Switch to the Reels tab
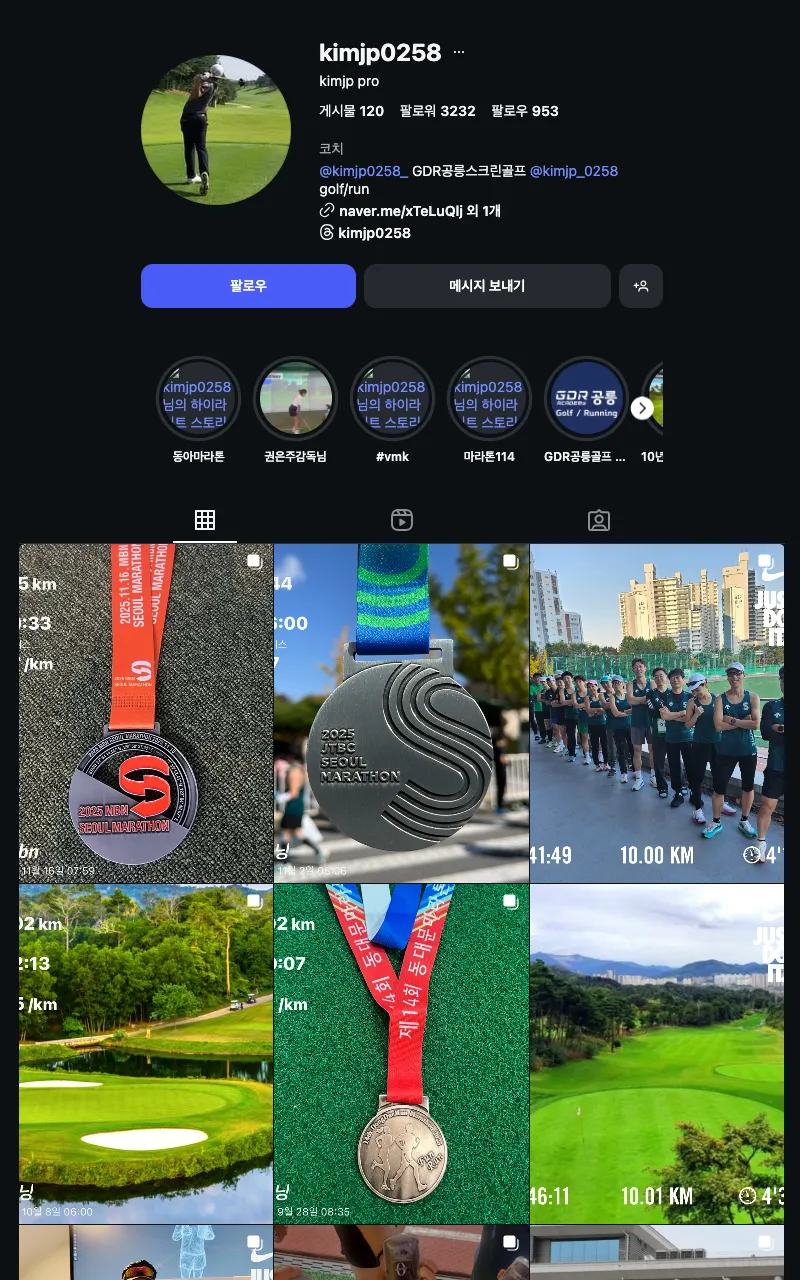 pos(401,520)
